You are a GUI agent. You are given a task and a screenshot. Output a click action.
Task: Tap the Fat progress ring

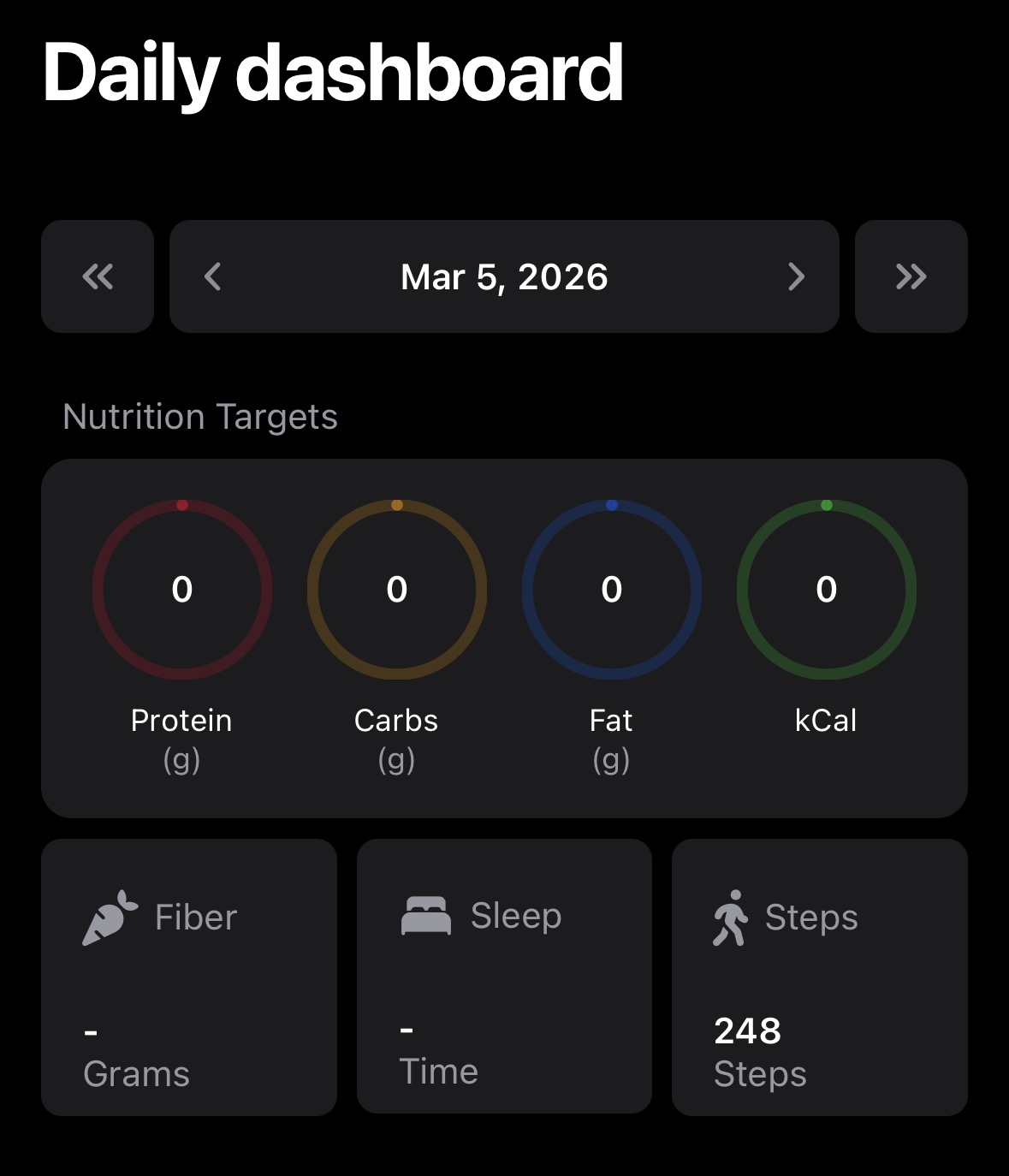(x=611, y=589)
